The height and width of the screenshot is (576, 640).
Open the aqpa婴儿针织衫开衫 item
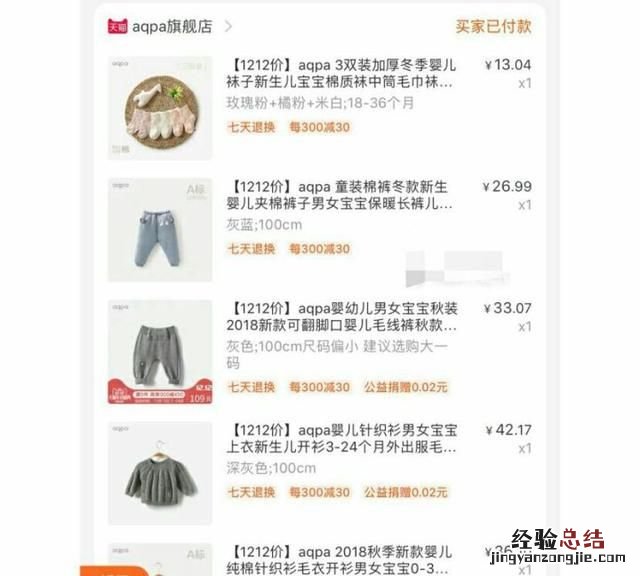(341, 439)
